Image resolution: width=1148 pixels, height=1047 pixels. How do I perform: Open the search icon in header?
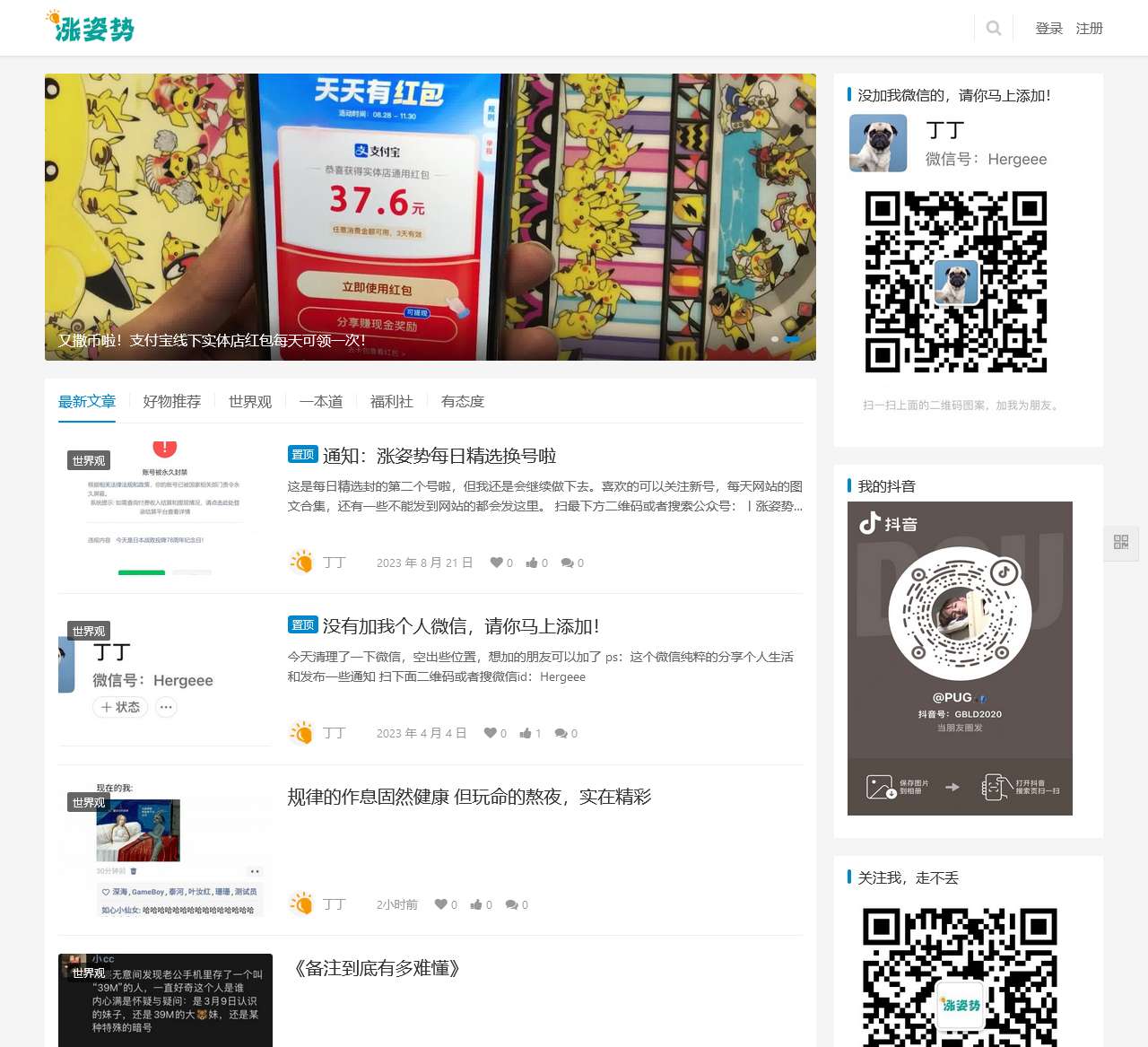pos(993,28)
